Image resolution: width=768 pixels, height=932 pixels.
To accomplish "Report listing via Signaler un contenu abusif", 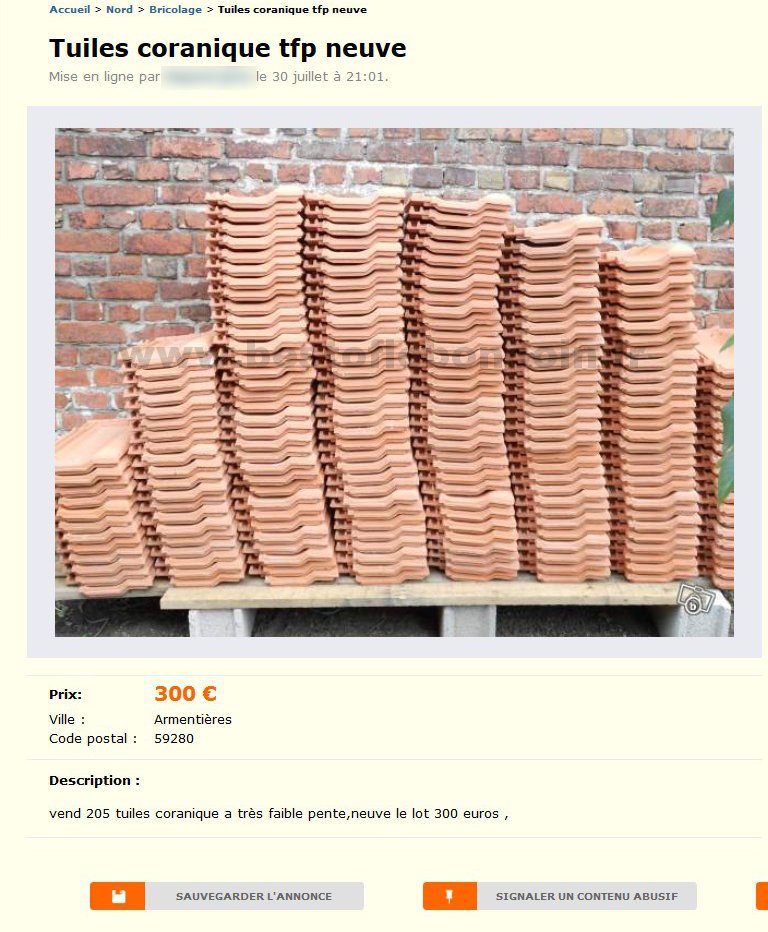I will click(x=560, y=896).
